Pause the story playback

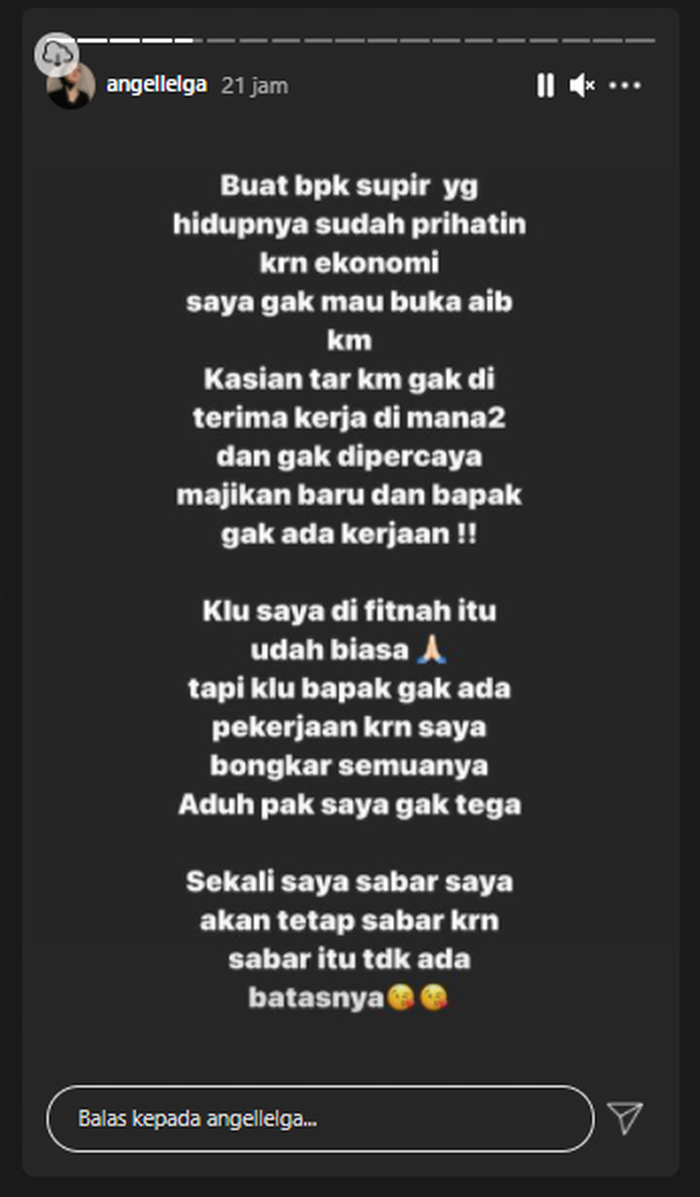pos(545,86)
